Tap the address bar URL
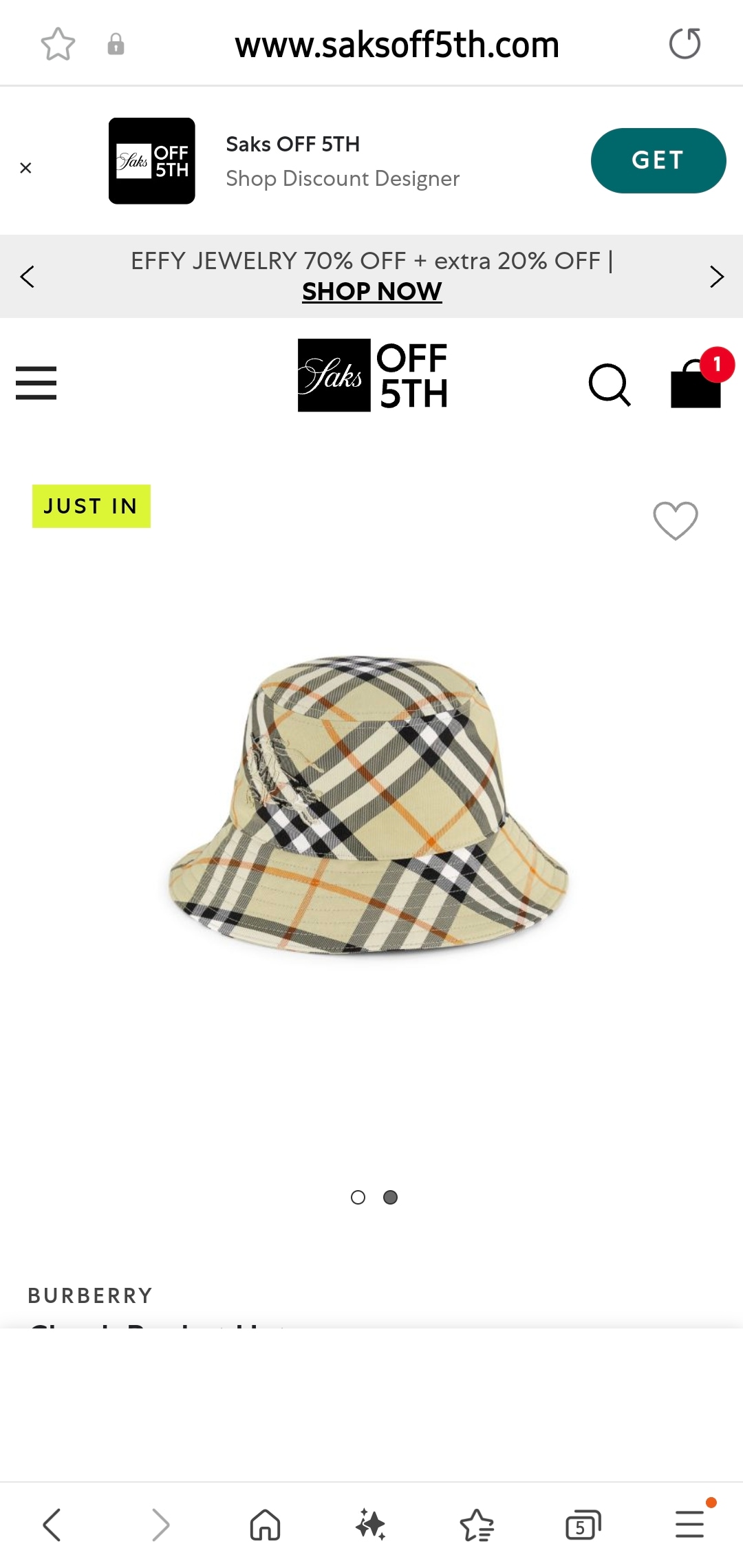The height and width of the screenshot is (1568, 743). click(397, 45)
